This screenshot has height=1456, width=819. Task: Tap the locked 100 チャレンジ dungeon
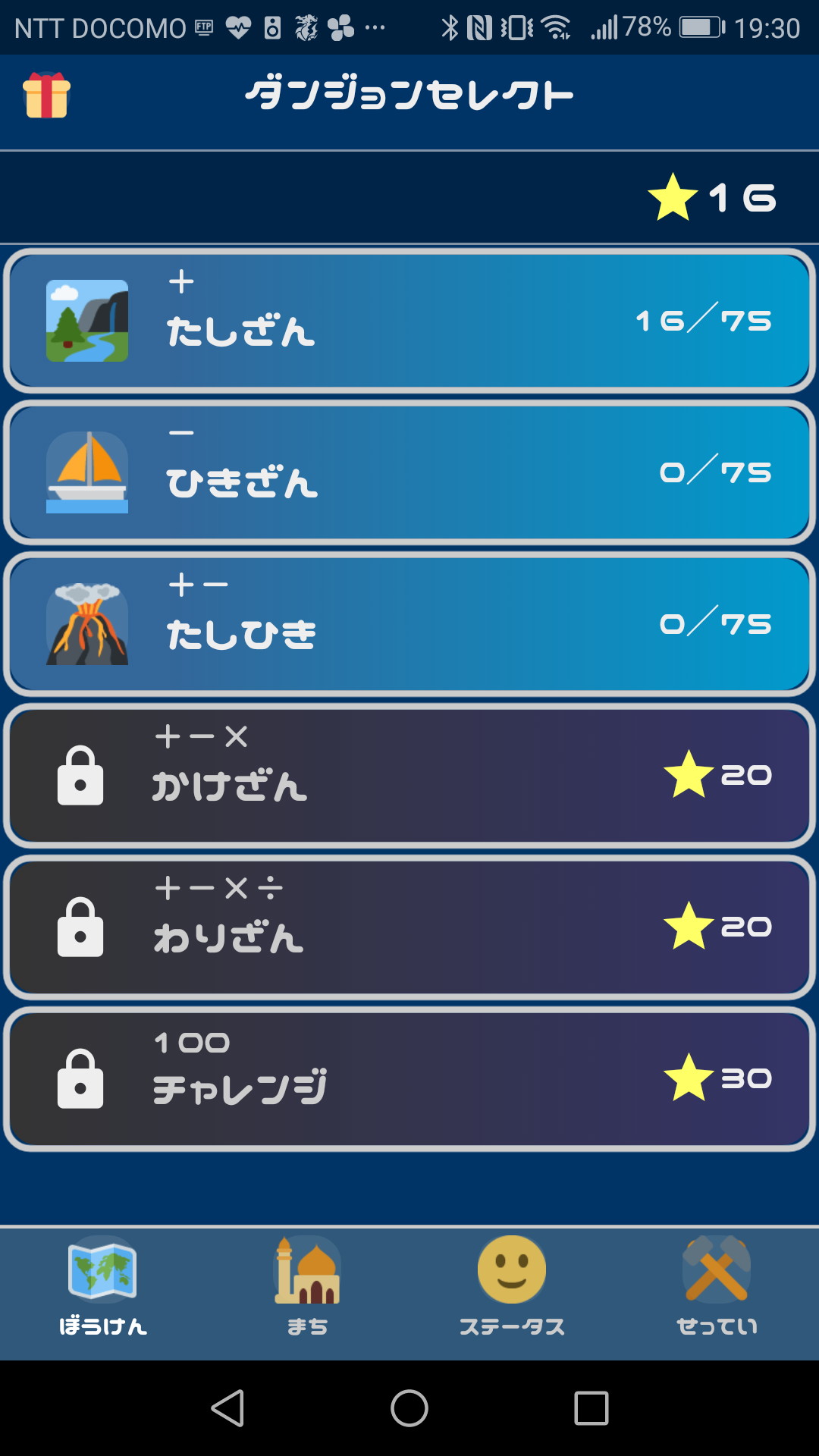pyautogui.click(x=409, y=1079)
